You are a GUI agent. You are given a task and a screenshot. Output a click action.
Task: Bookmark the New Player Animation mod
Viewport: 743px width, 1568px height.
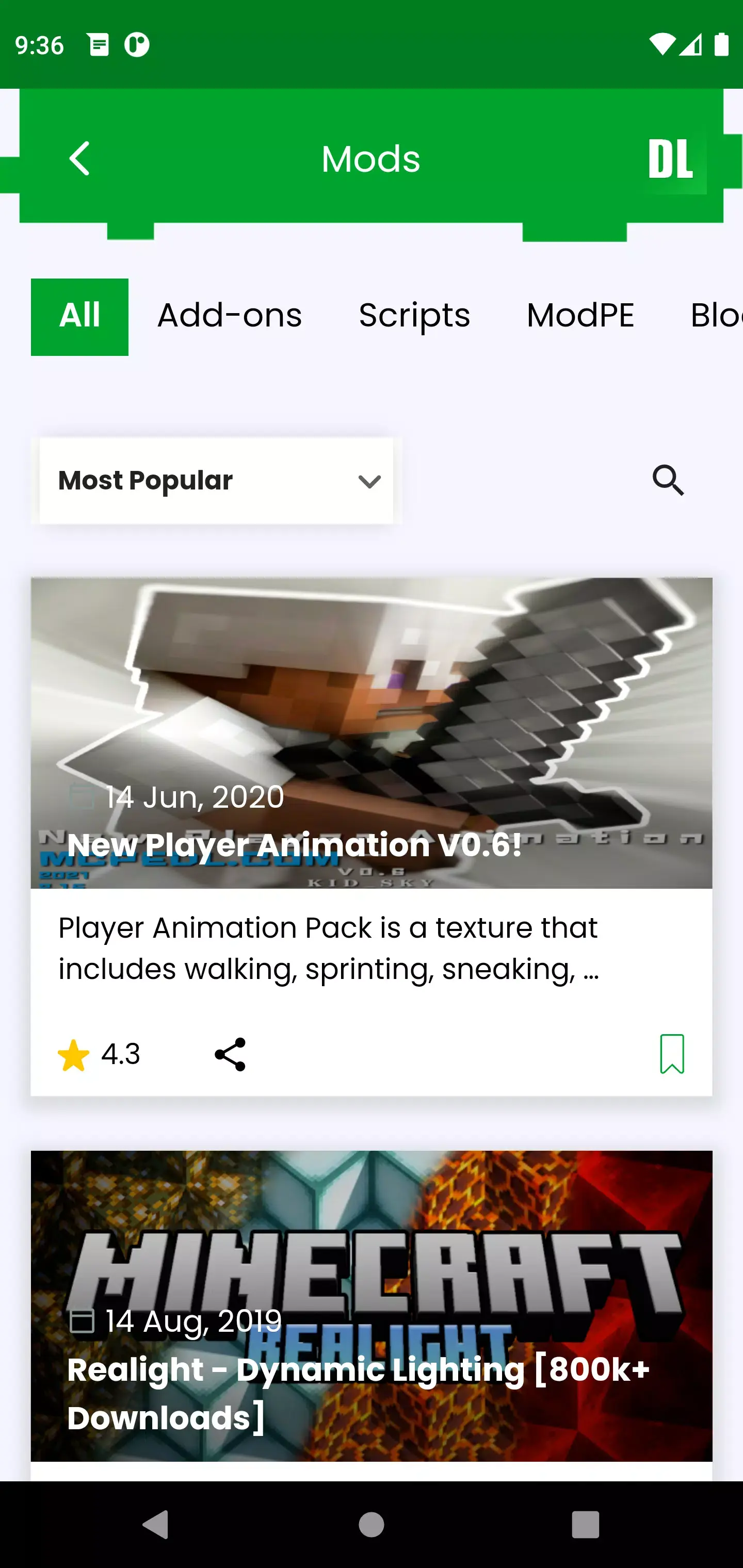click(x=672, y=1054)
